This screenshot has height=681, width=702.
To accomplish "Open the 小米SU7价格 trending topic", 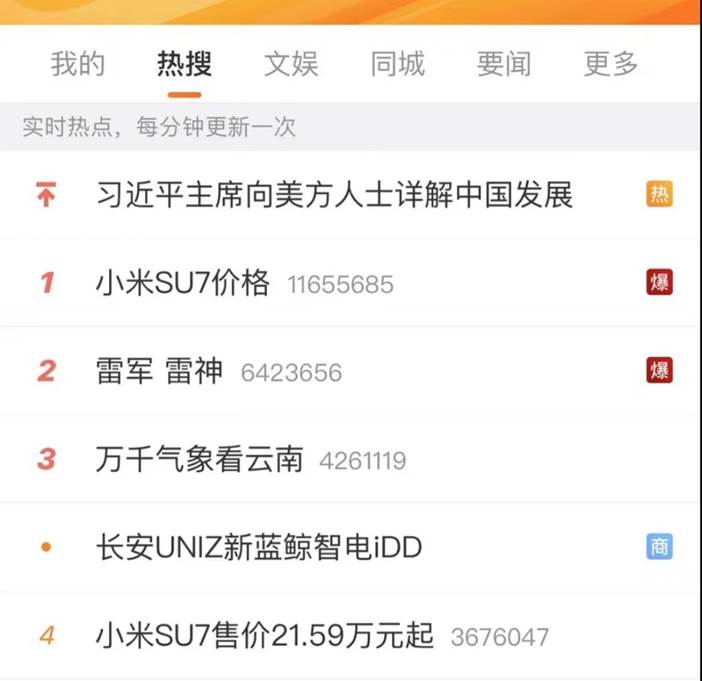I will coord(183,284).
